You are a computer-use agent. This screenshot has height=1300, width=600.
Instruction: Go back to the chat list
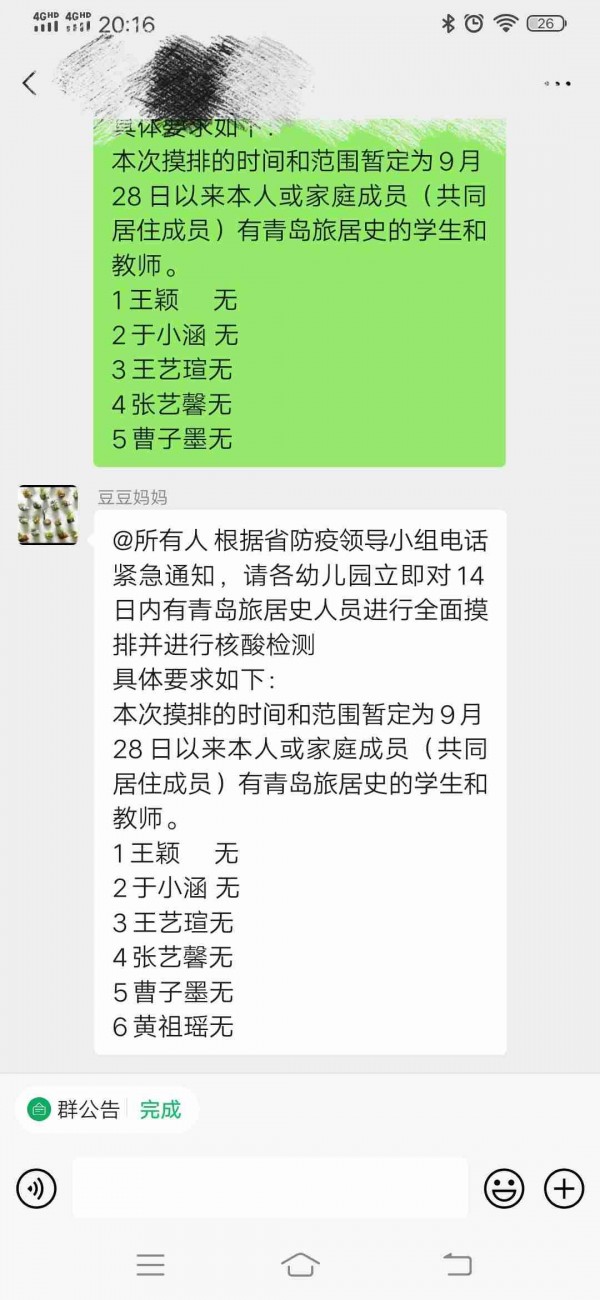[x=29, y=84]
